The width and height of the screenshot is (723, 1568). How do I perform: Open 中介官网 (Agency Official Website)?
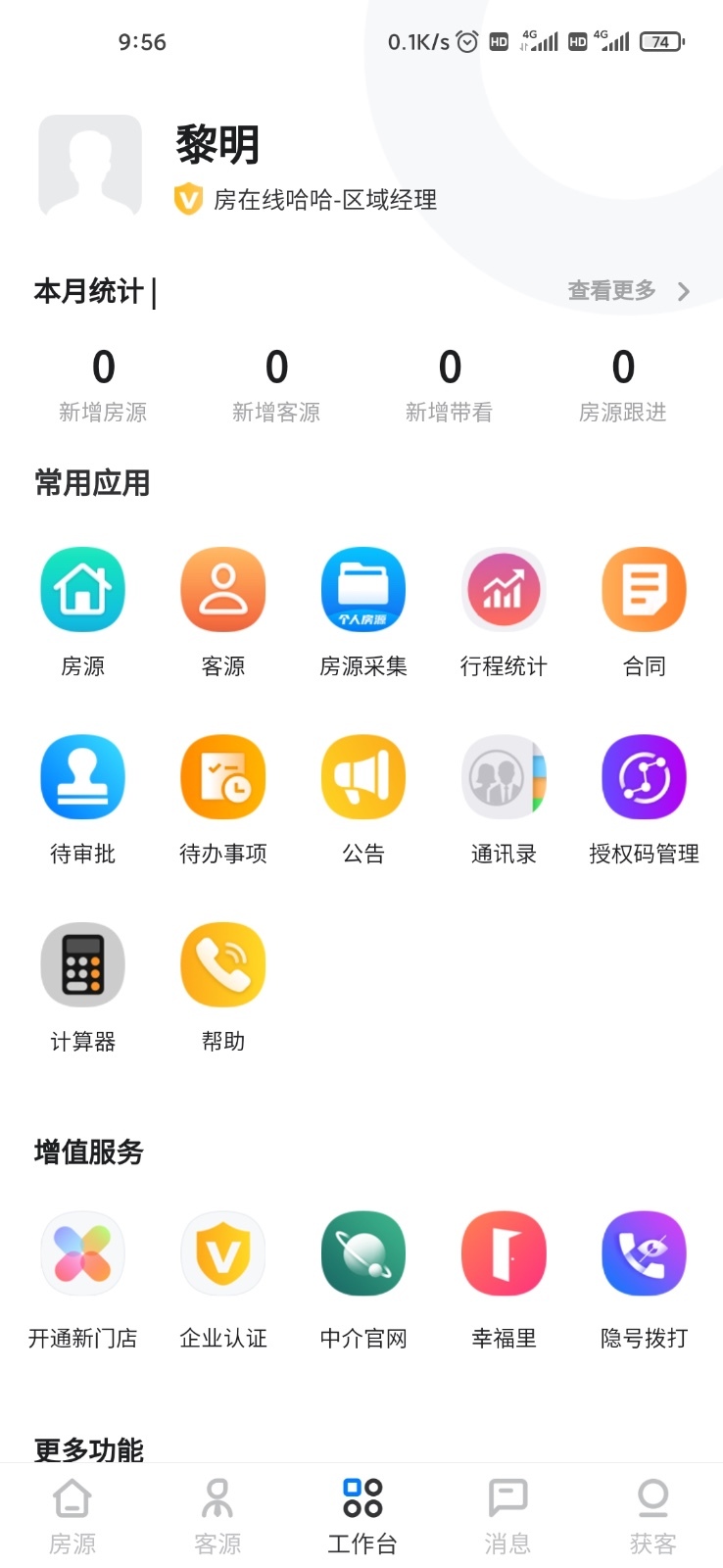[x=363, y=1252]
